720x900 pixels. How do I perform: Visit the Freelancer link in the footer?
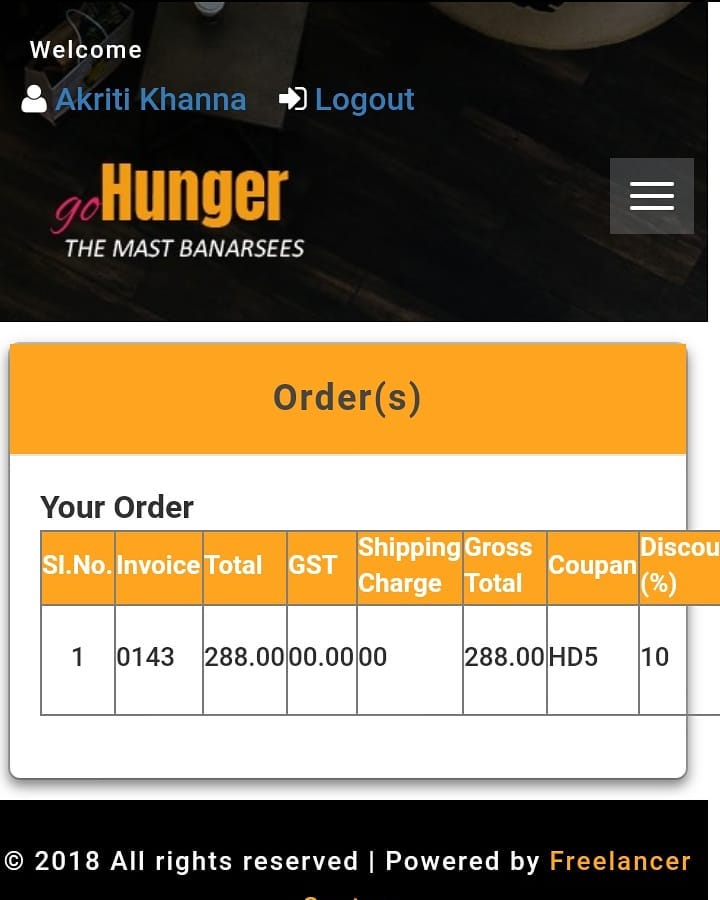point(620,861)
